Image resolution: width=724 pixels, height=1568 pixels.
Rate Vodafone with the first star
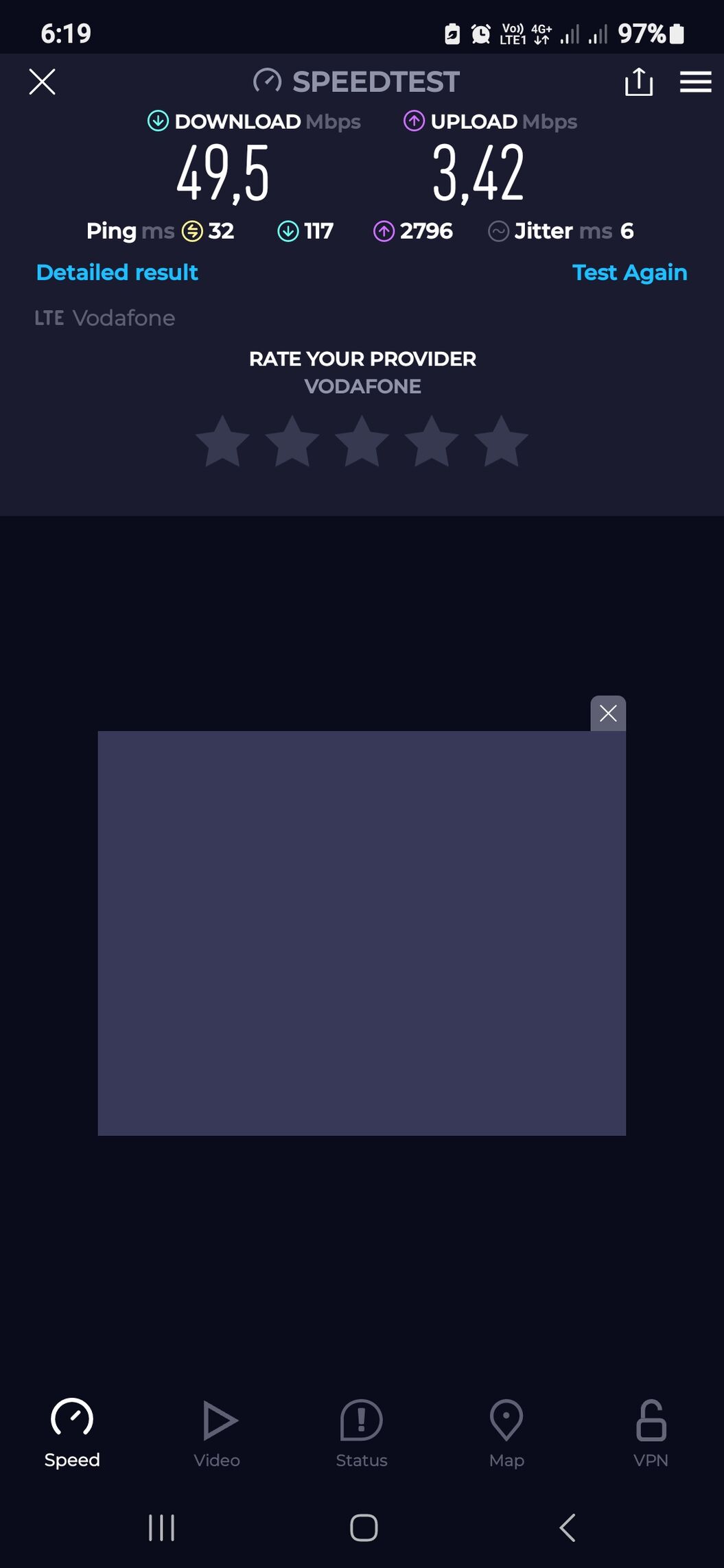pos(222,442)
